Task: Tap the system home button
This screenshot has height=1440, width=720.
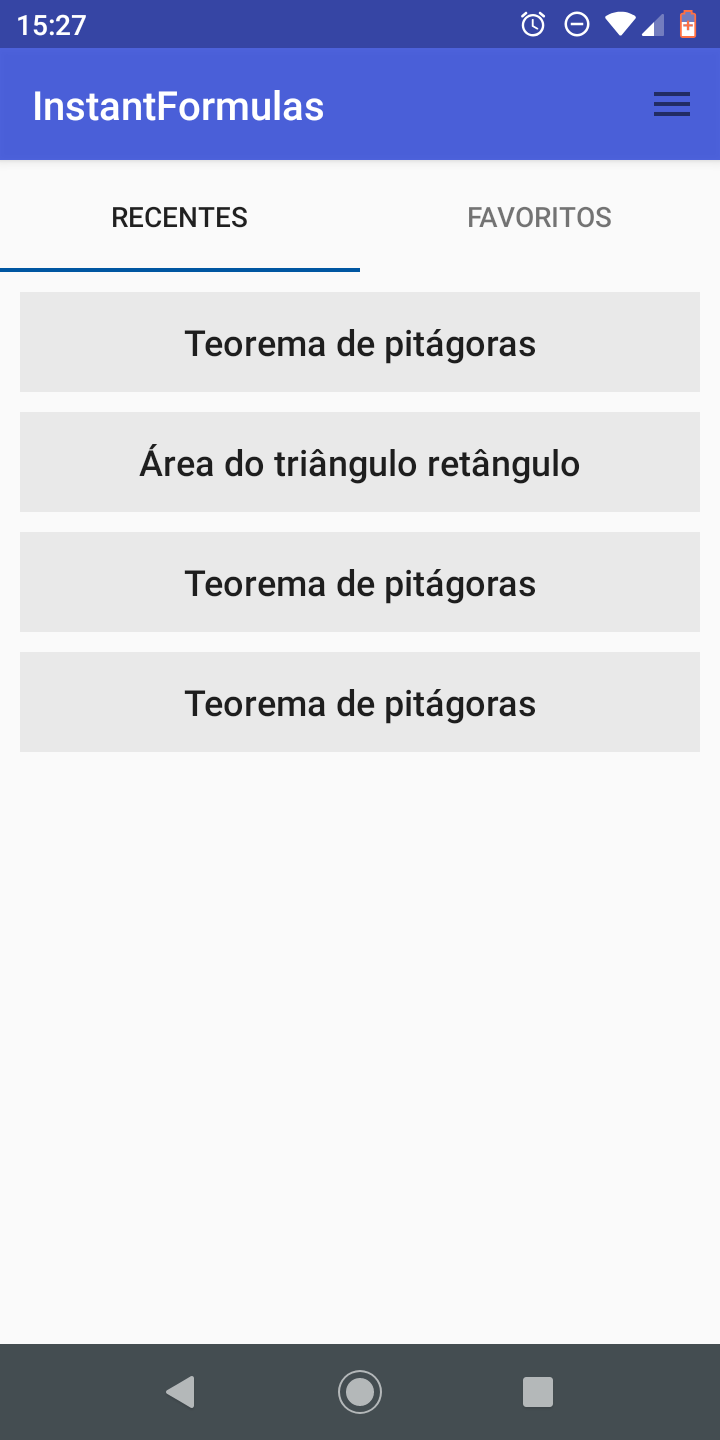Action: pyautogui.click(x=360, y=1392)
